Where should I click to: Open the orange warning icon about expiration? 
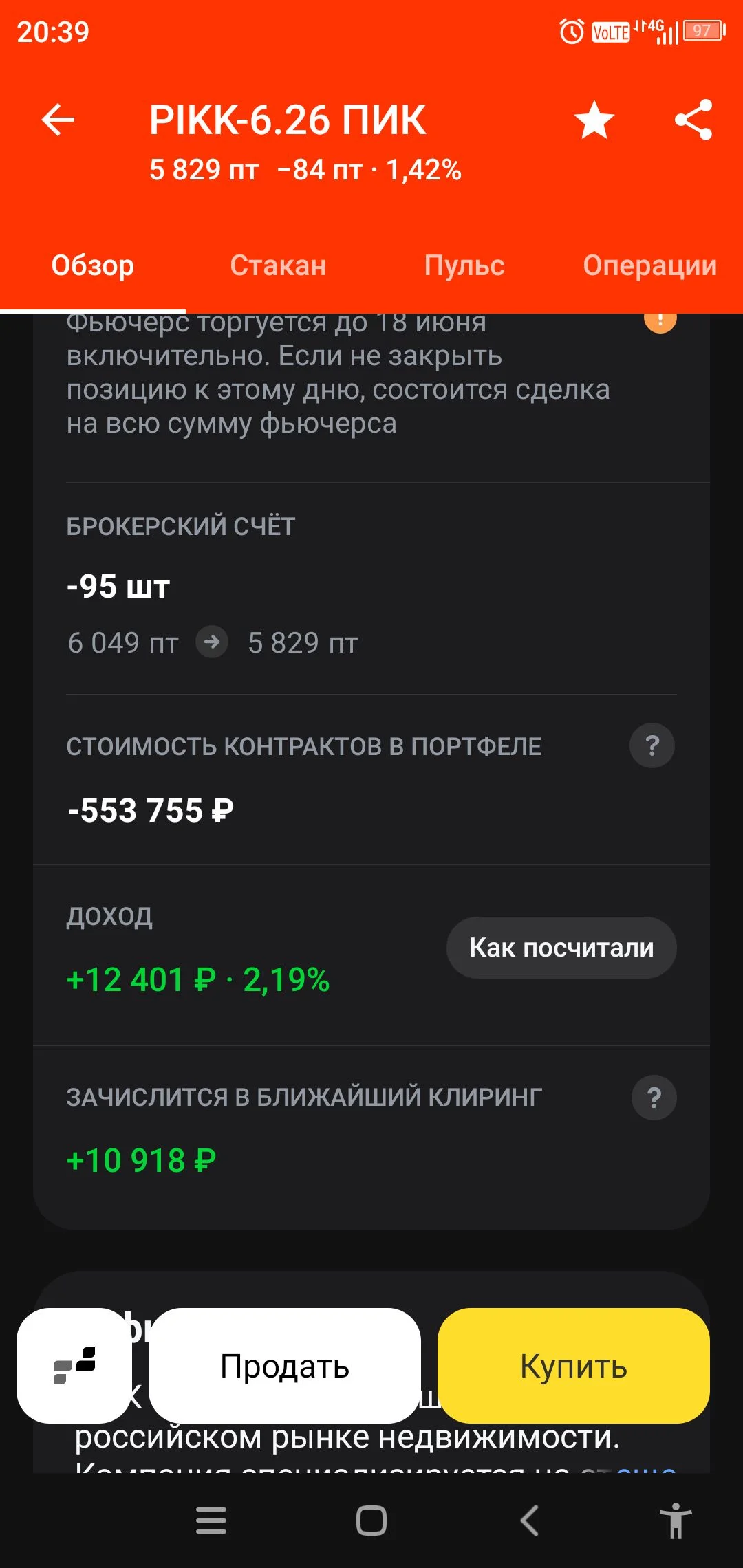coord(660,320)
